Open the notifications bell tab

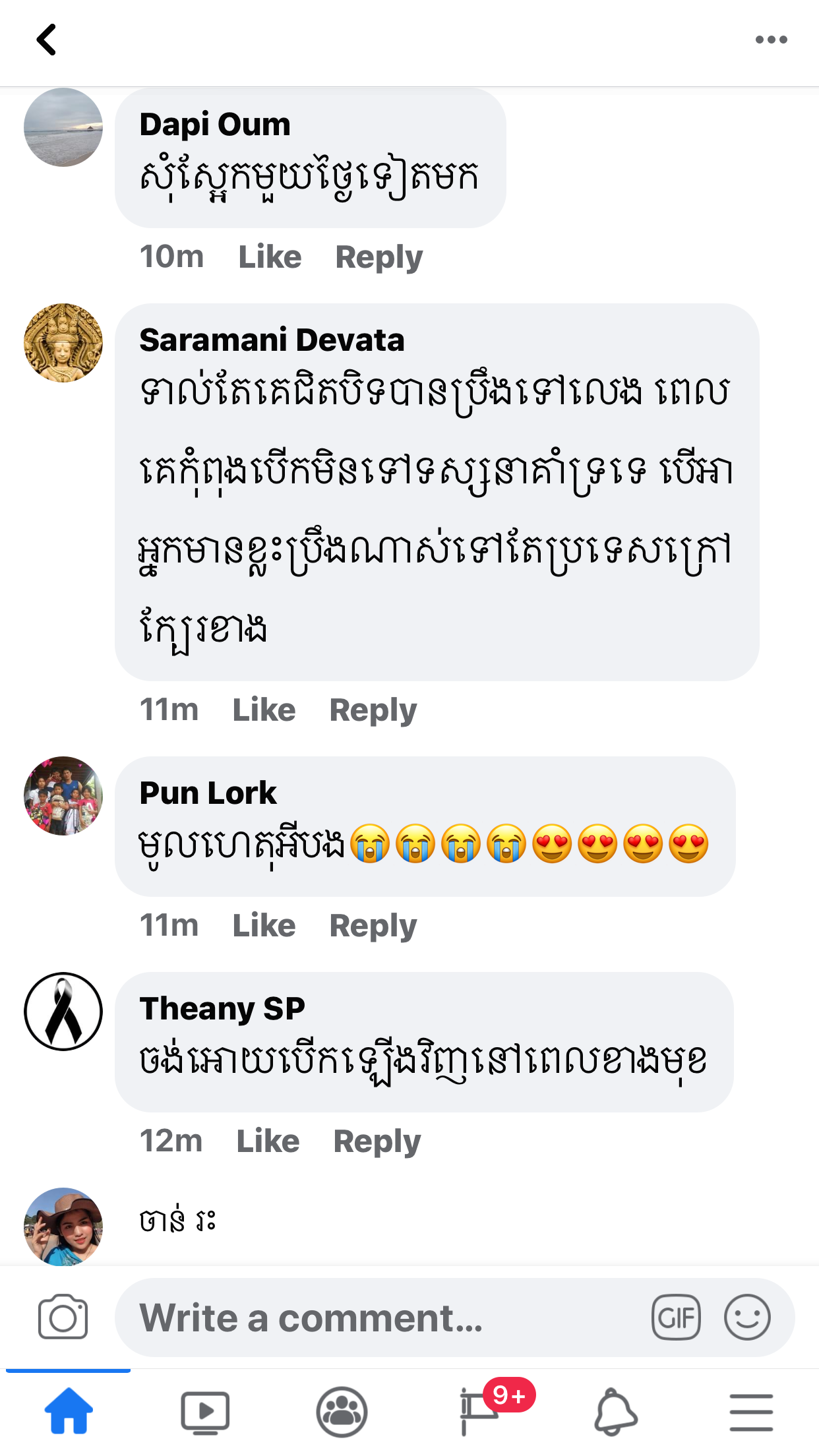click(615, 1412)
